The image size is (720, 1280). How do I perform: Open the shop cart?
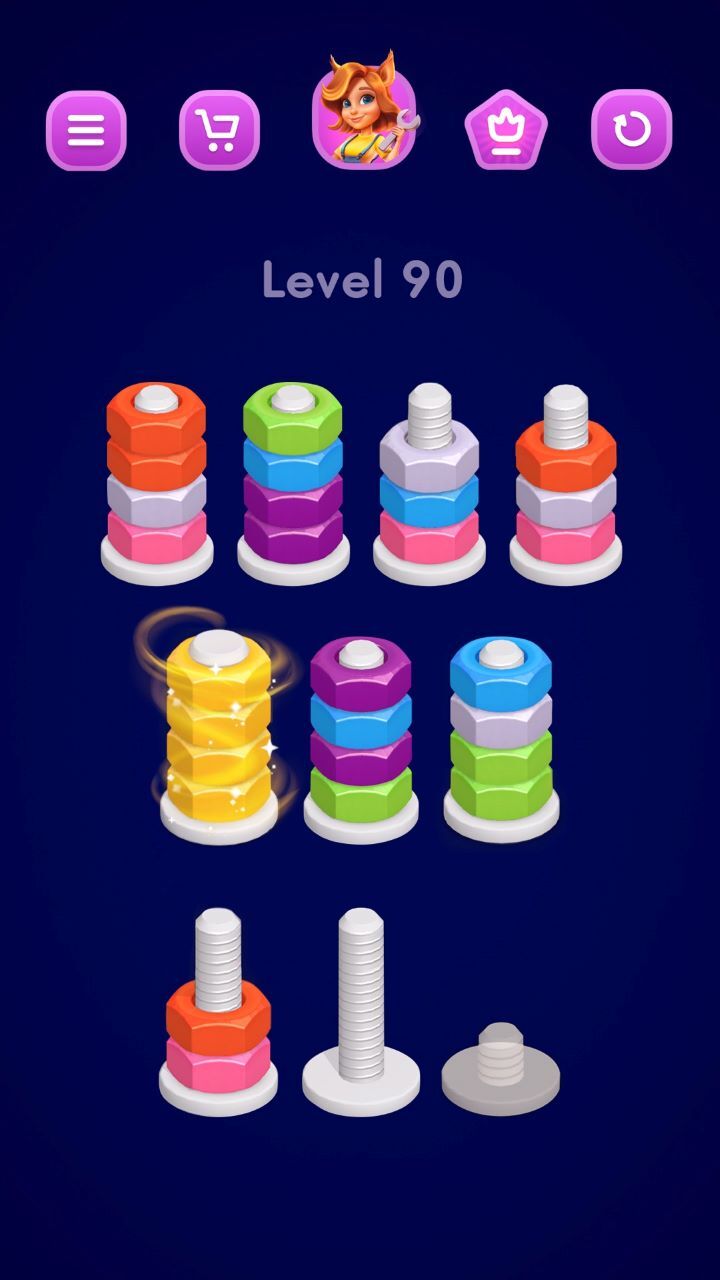point(219,131)
